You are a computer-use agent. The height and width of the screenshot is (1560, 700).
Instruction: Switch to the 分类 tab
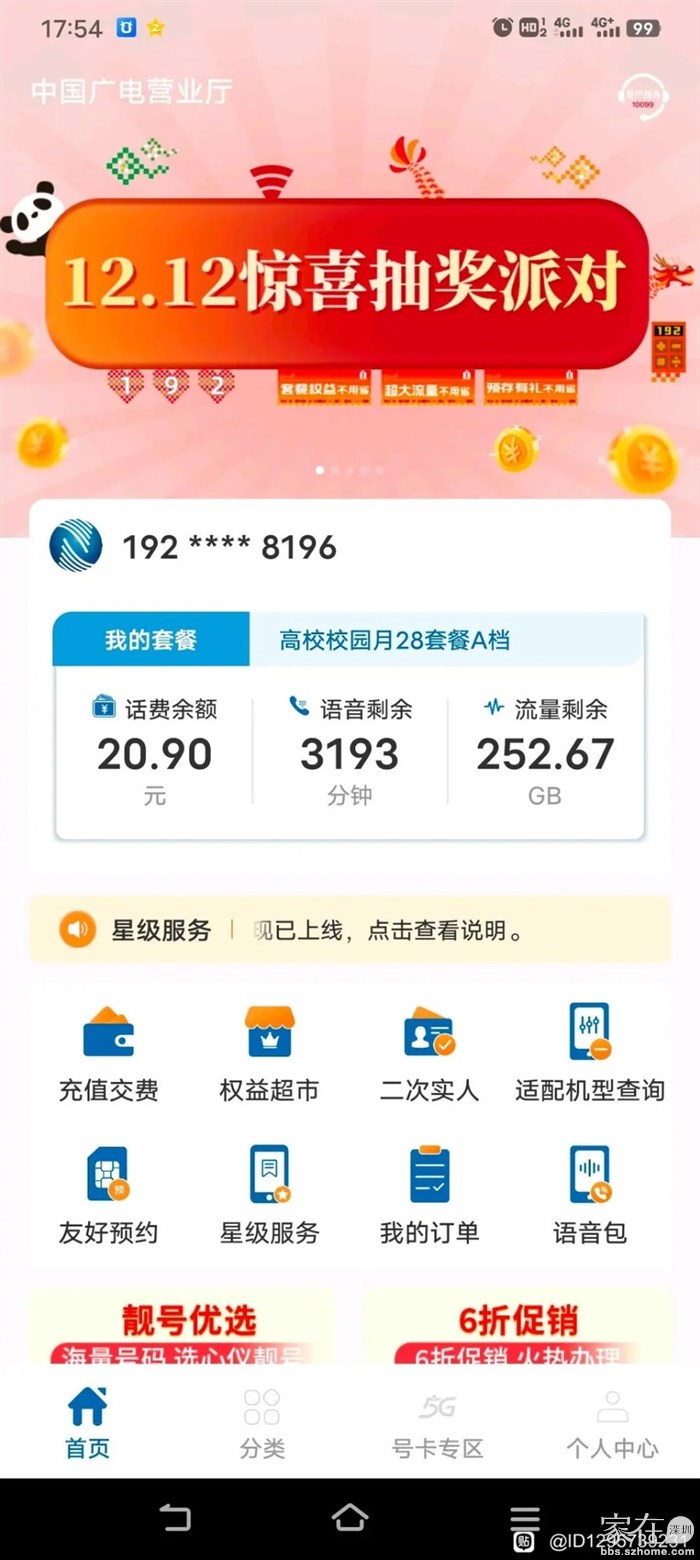tap(262, 1424)
